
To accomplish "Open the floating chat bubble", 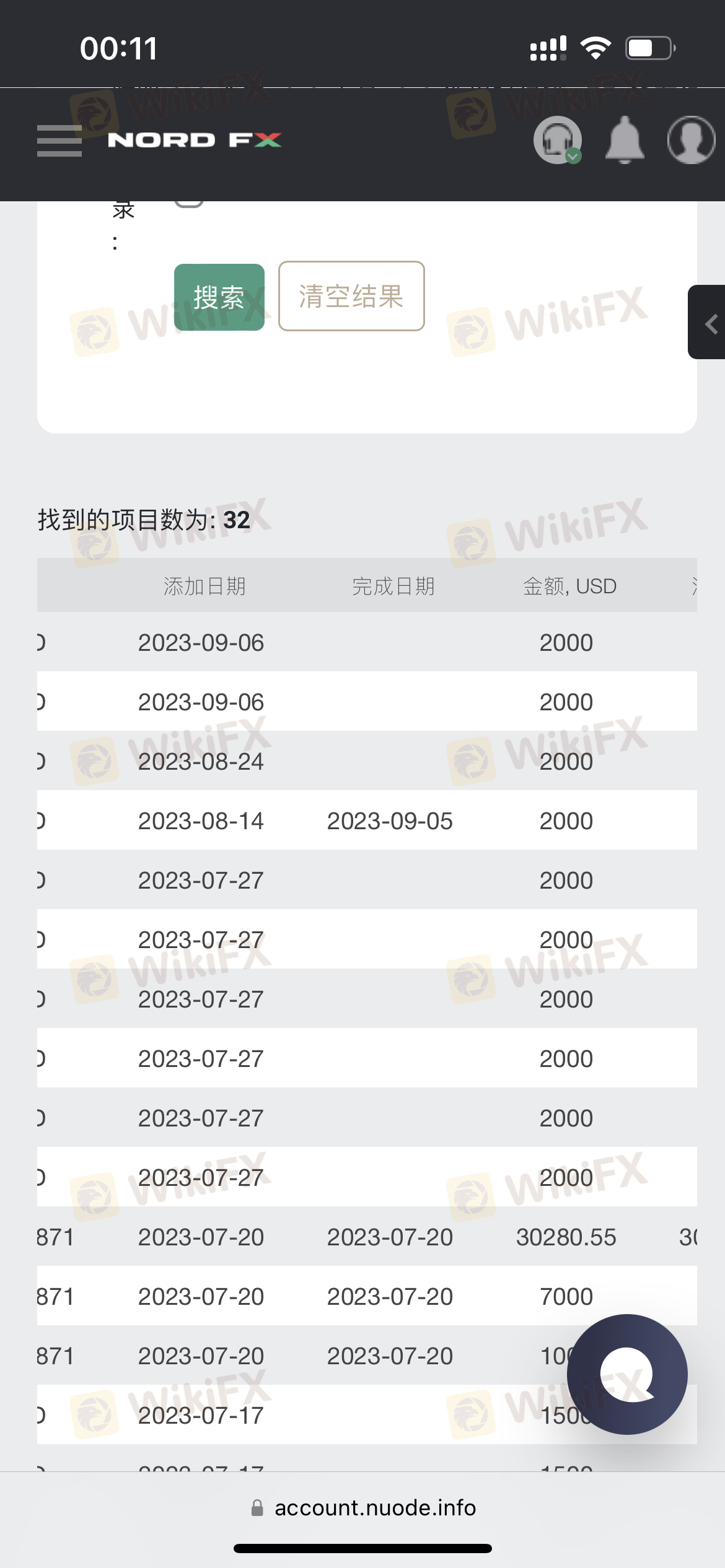I will point(627,1374).
